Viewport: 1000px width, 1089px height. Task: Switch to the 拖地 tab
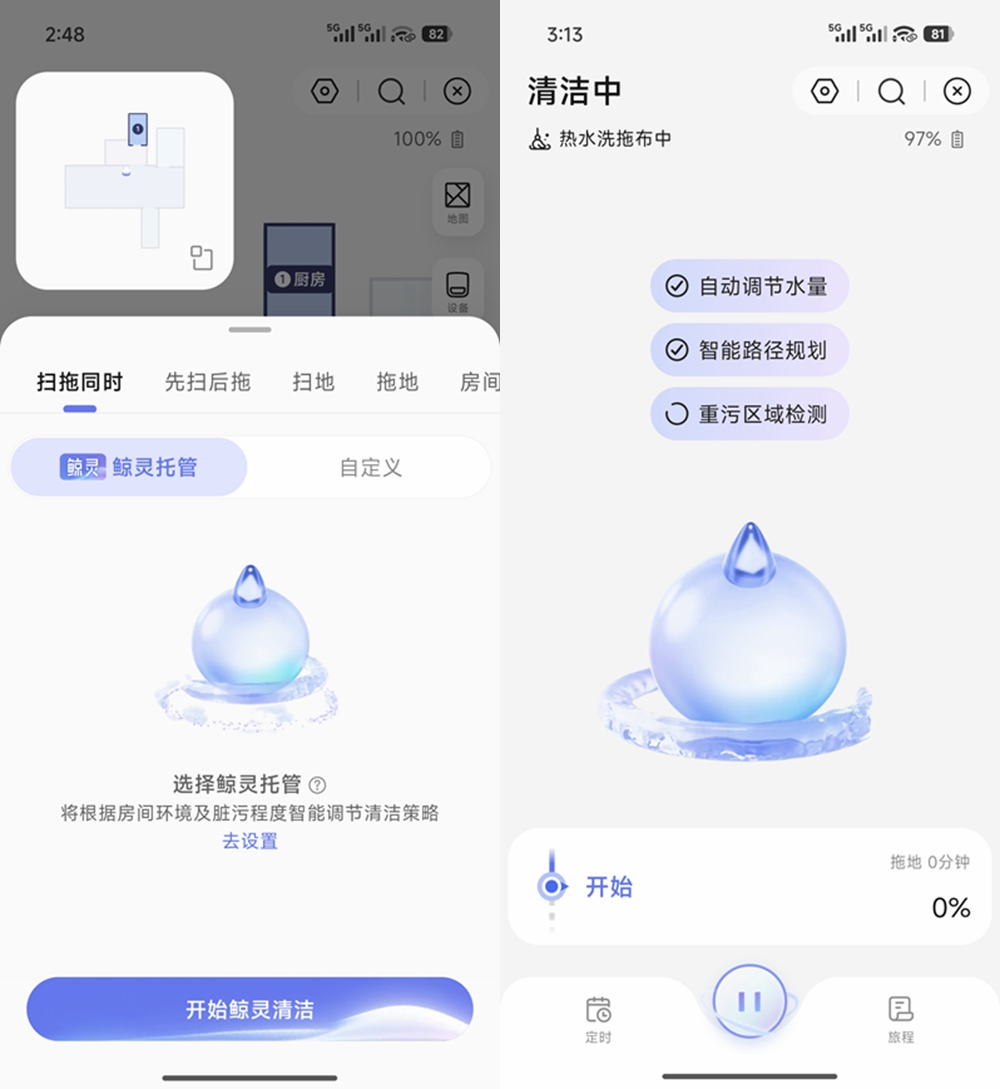coord(397,382)
